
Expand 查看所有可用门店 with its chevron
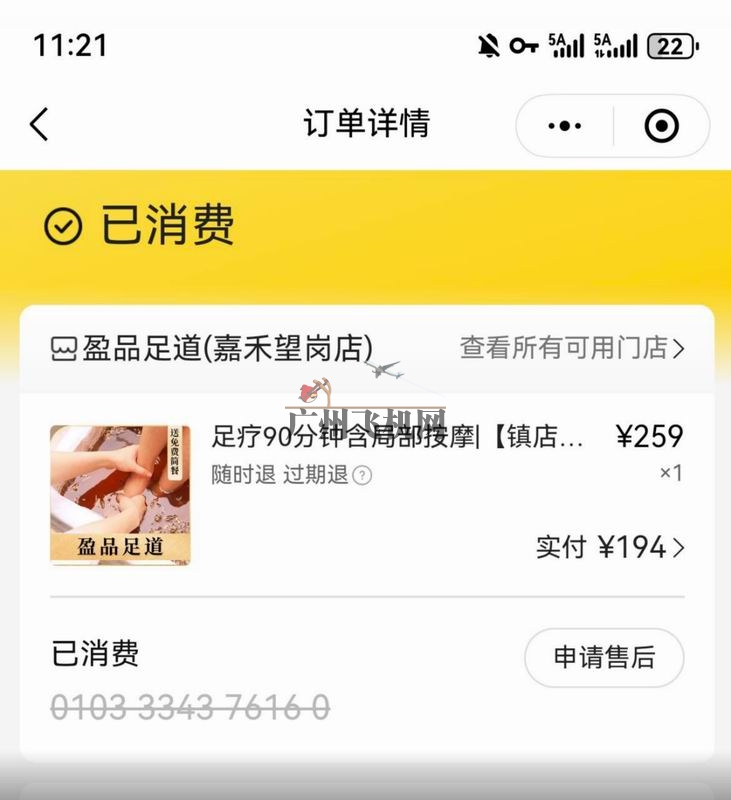tap(570, 349)
